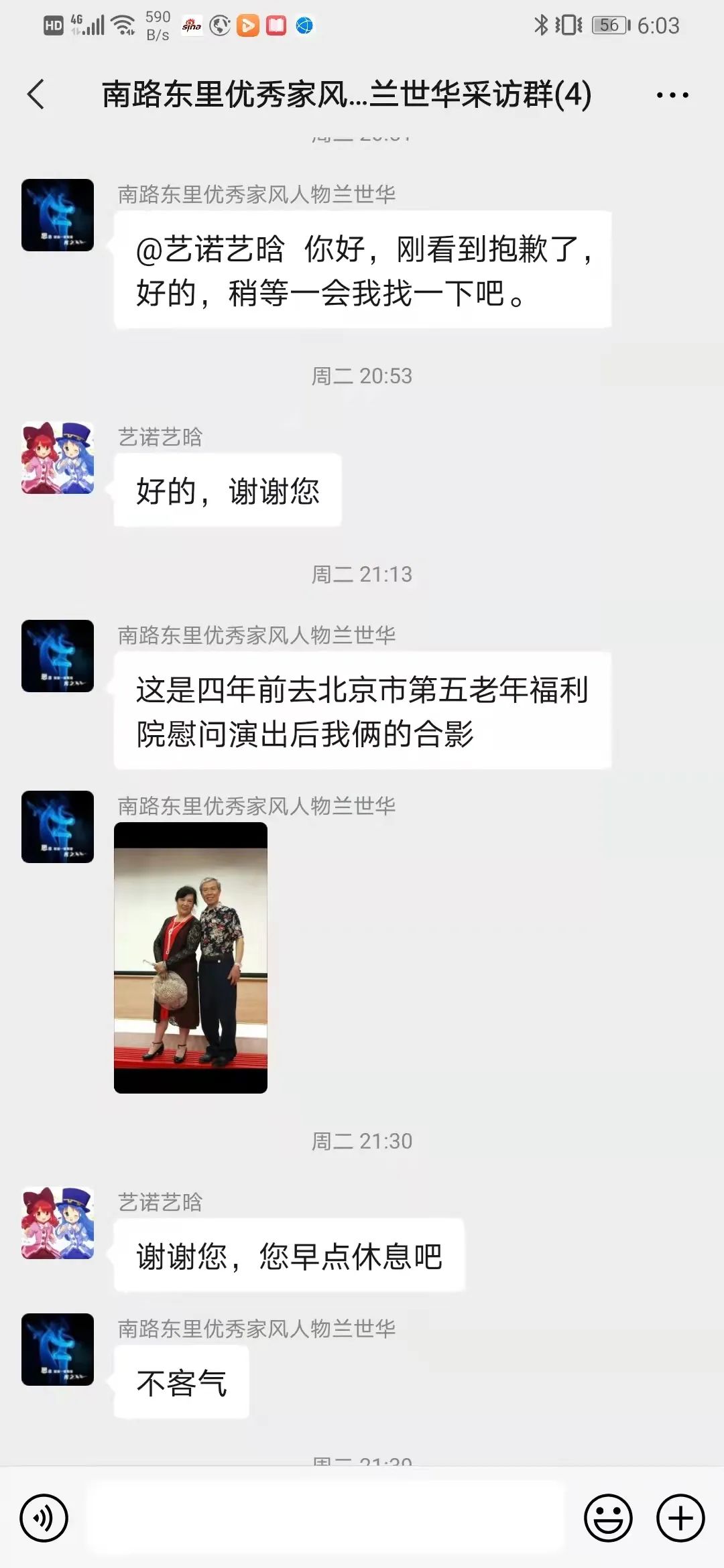Focus the message text field
Viewport: 724px width, 1568px height.
pos(325,1518)
